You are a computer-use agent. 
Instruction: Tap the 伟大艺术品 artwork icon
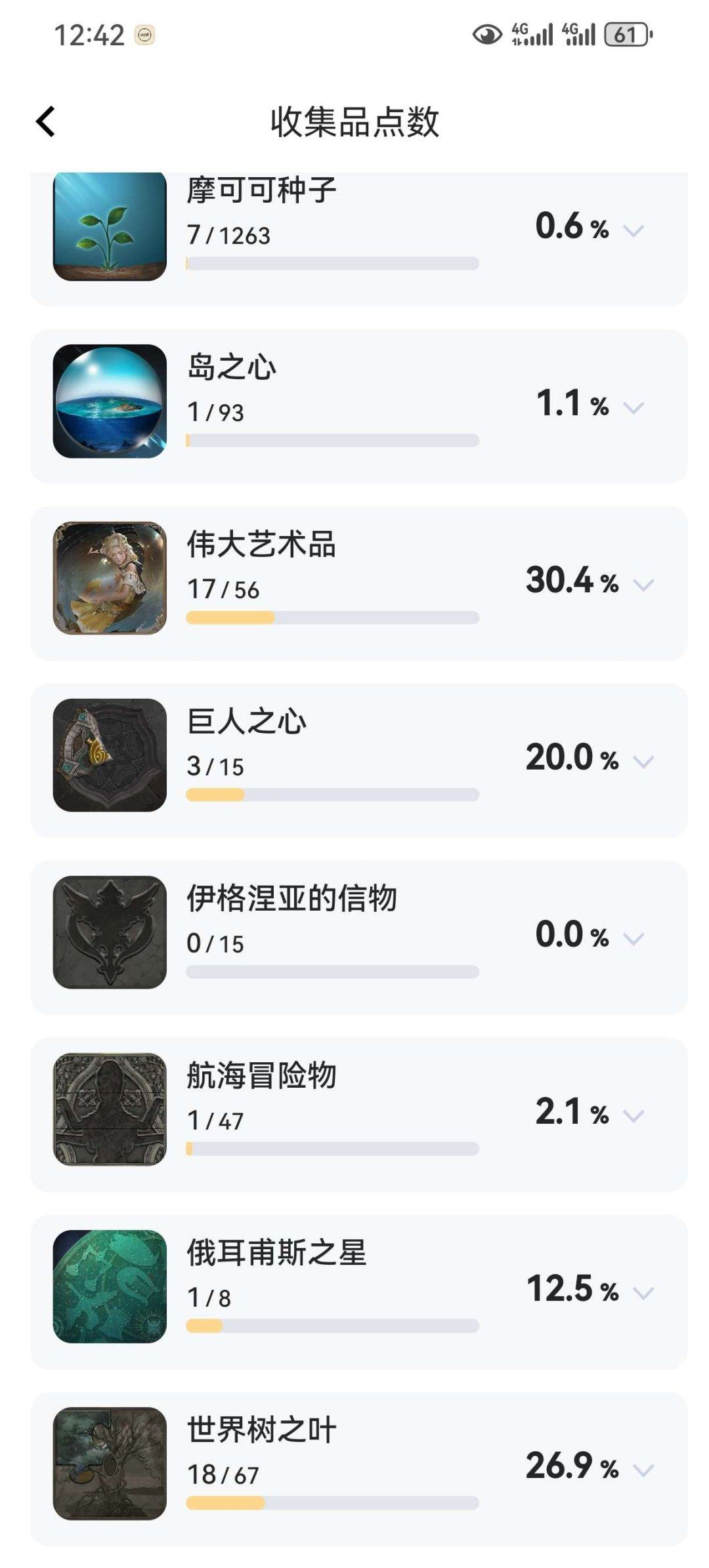[110, 577]
